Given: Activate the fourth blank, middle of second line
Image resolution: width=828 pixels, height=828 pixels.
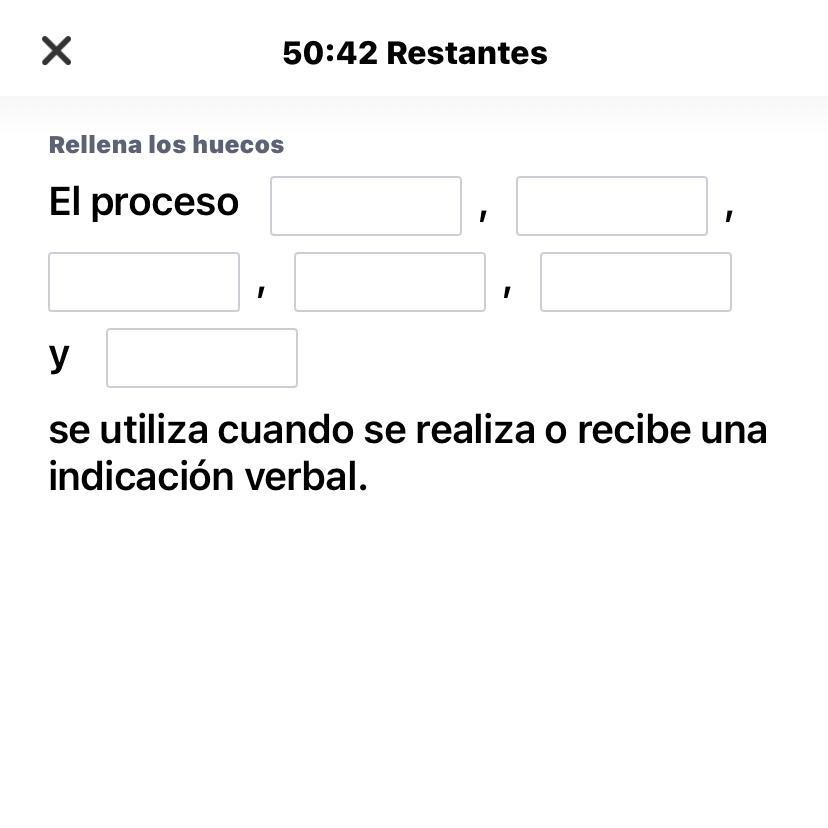Looking at the screenshot, I should tap(390, 282).
